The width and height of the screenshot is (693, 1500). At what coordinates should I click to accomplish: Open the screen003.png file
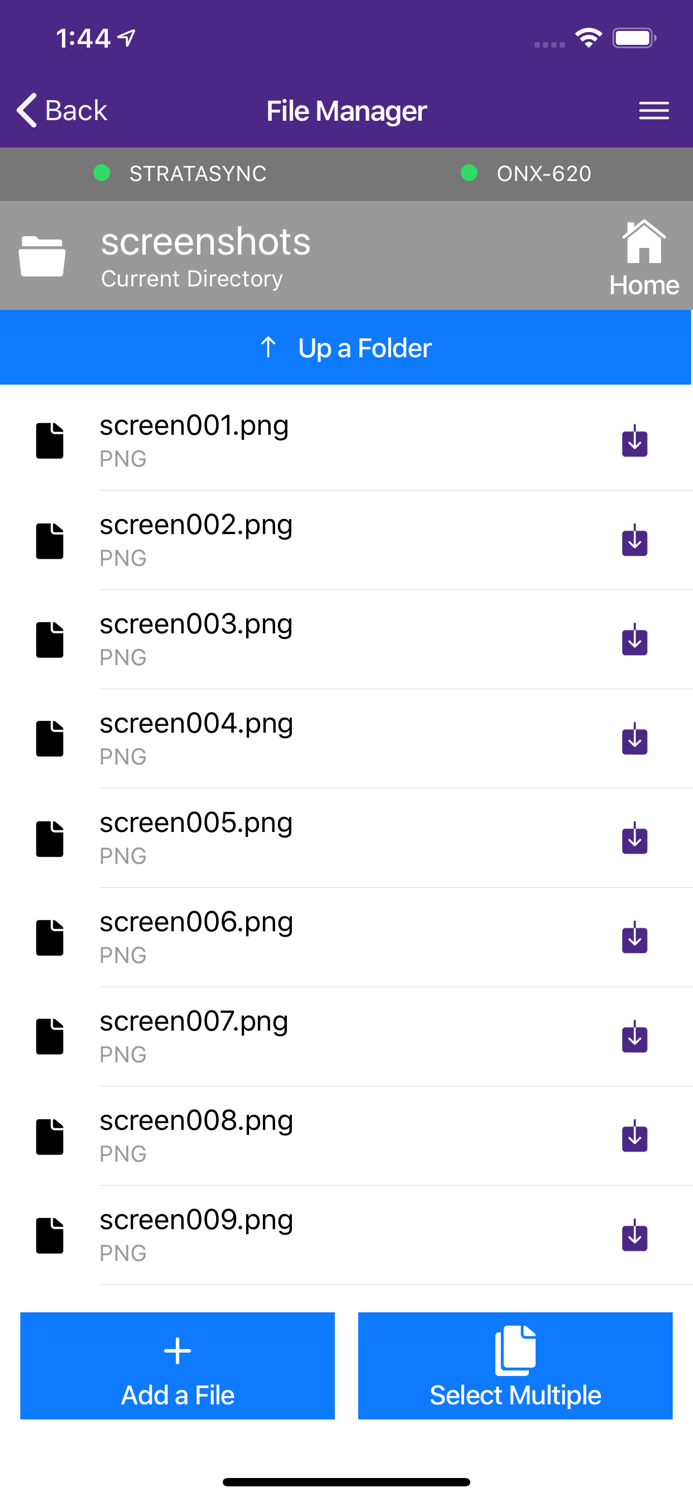tap(196, 624)
